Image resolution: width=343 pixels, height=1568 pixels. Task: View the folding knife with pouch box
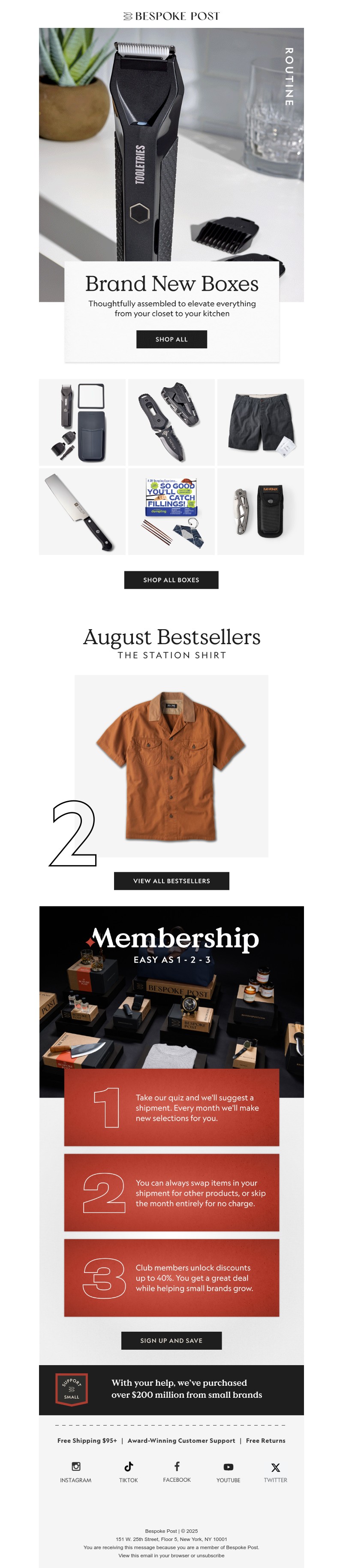(260, 511)
